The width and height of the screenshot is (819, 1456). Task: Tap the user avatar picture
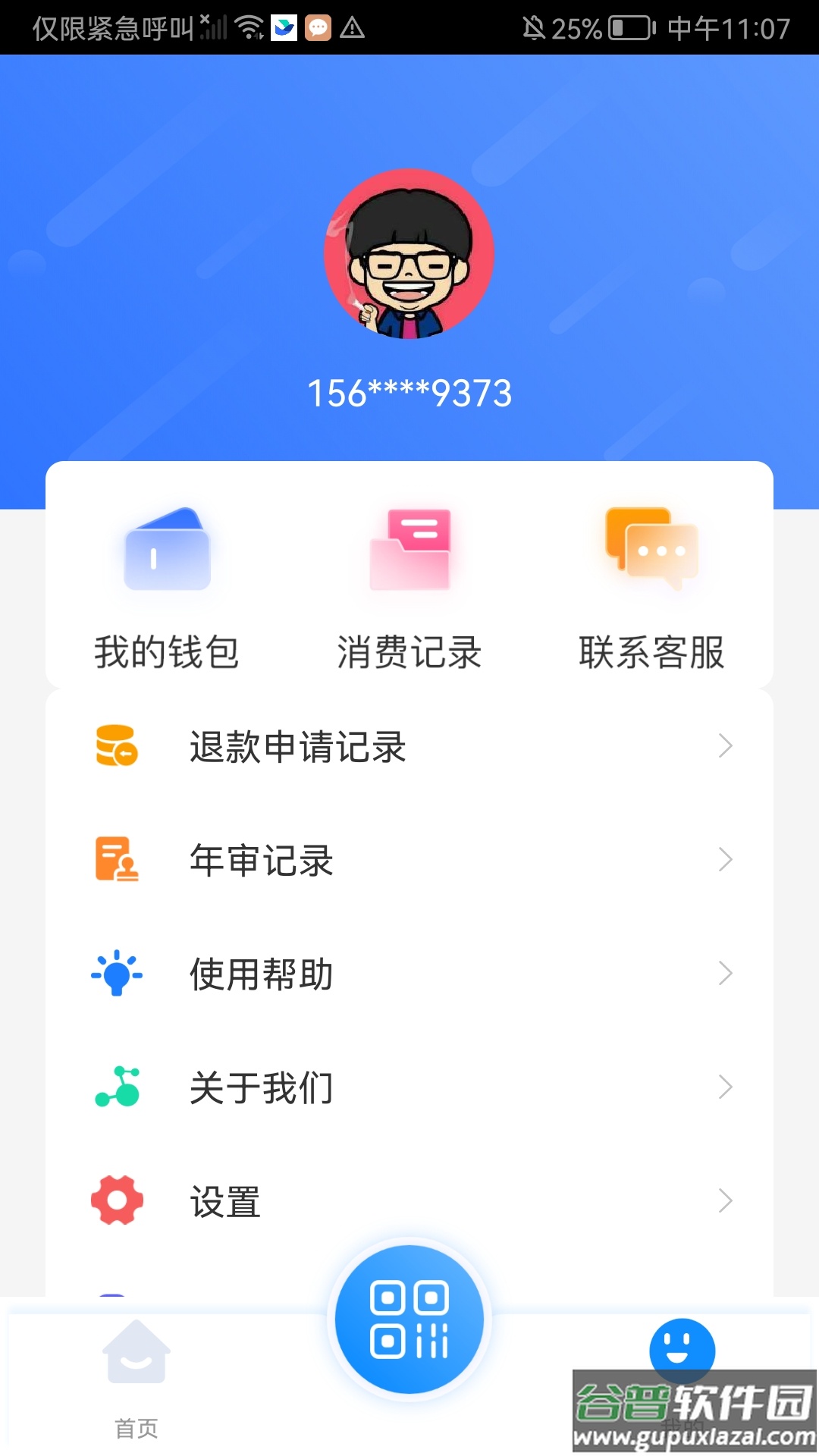[x=409, y=256]
